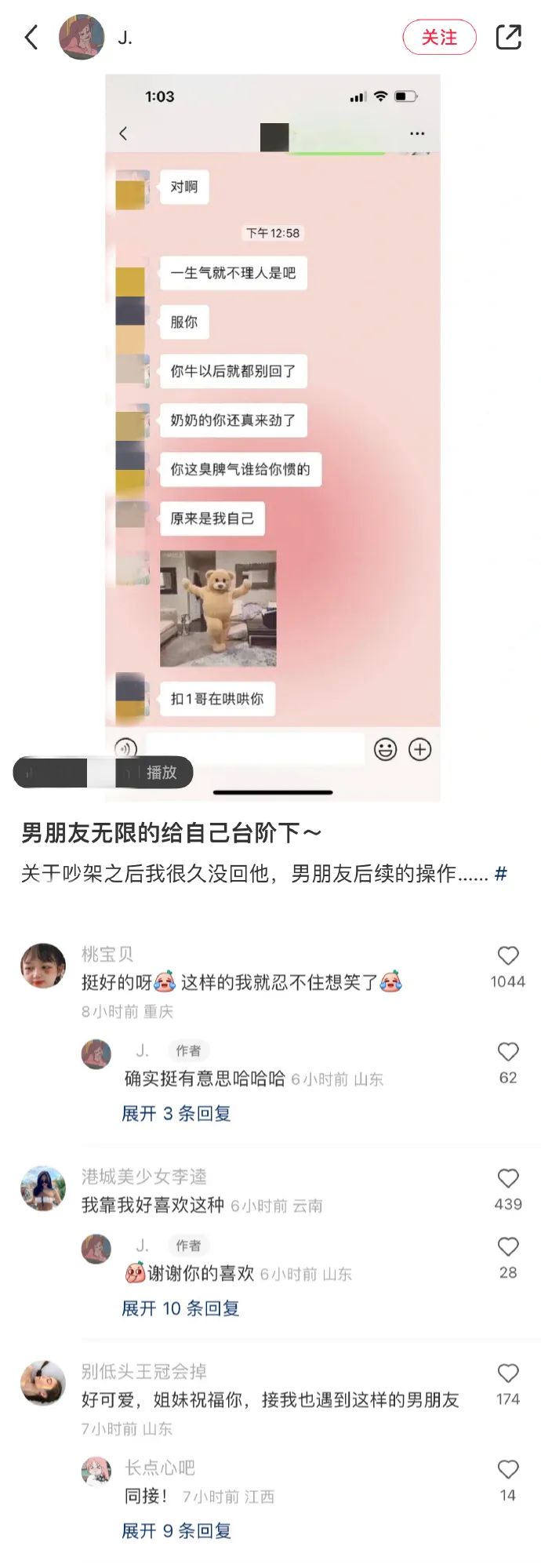This screenshot has width=541, height=1568.
Task: Open 别低头王冠会掉's profile avatar
Action: [x=43, y=1383]
